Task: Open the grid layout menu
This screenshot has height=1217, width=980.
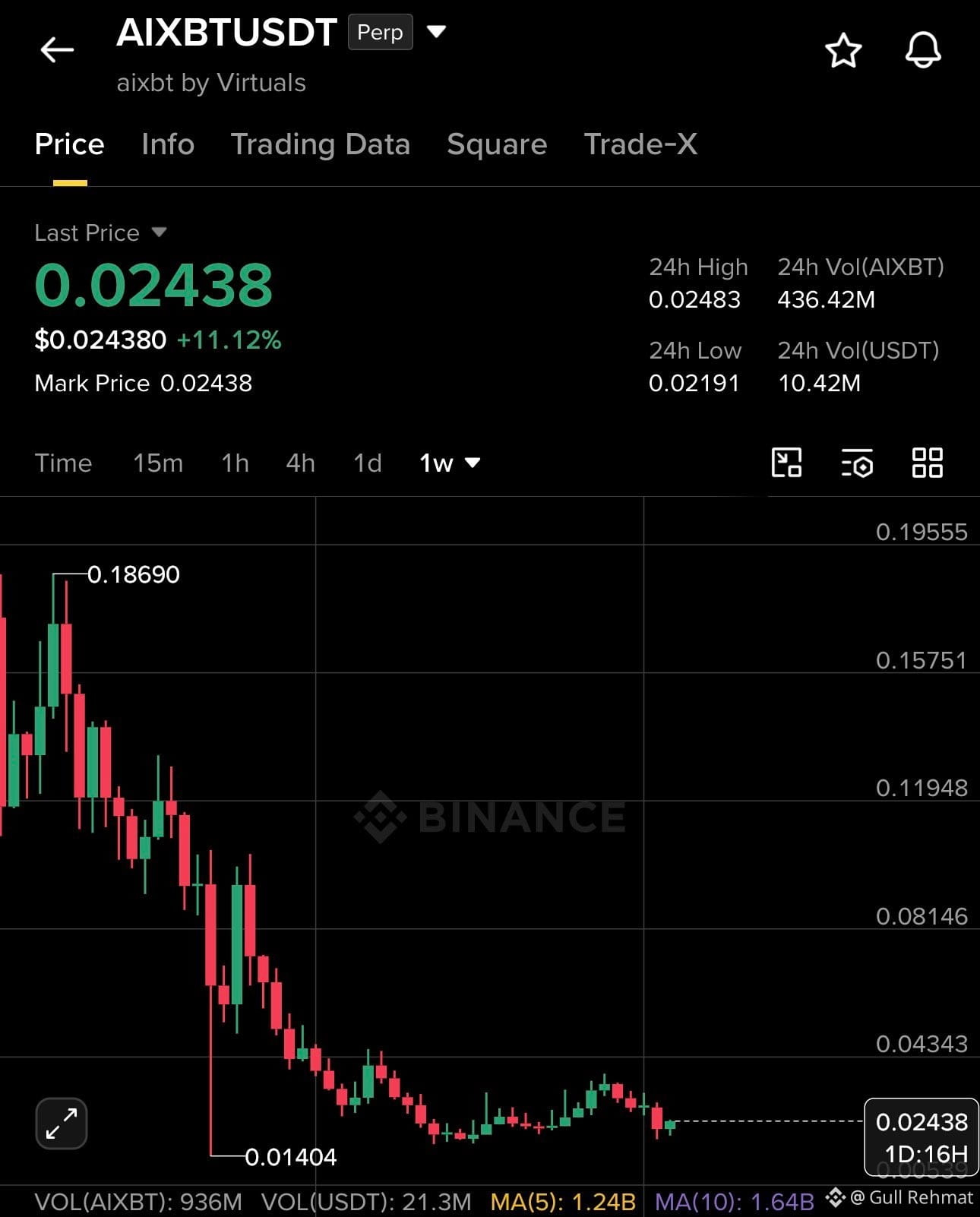Action: coord(927,463)
